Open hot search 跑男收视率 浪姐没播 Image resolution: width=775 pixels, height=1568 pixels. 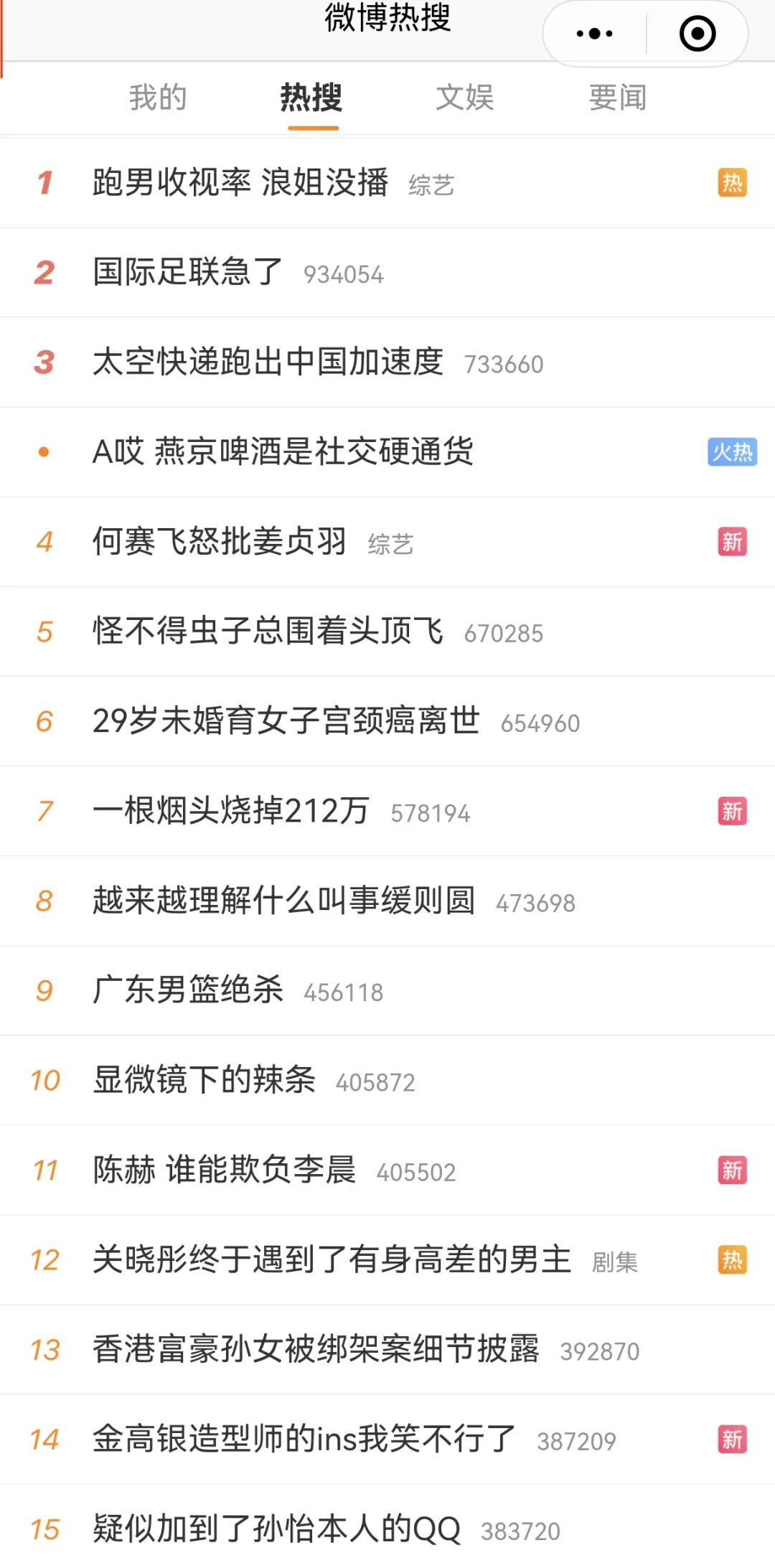point(387,183)
